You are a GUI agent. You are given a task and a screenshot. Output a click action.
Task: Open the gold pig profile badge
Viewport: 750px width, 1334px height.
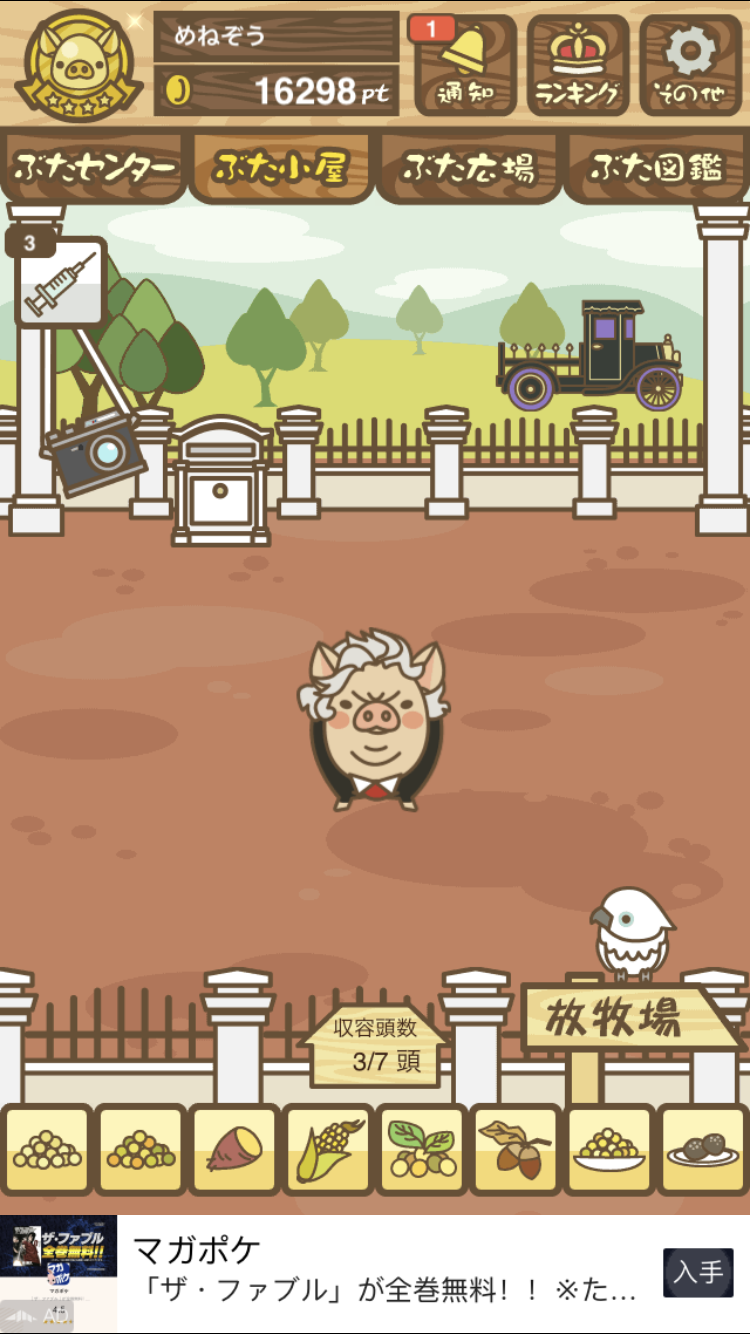(79, 65)
